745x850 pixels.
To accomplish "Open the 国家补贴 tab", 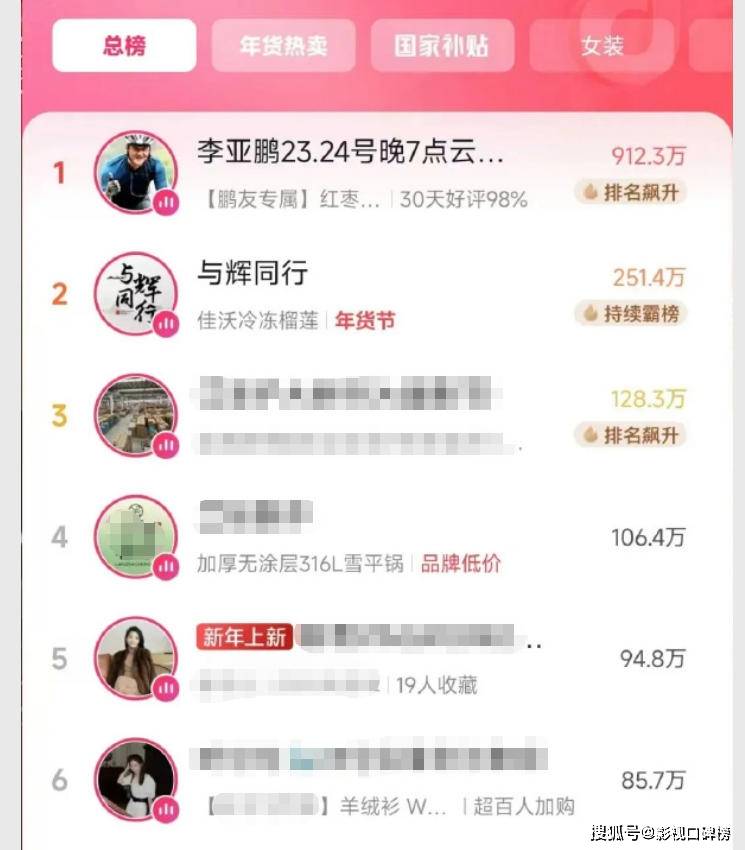I will pos(442,46).
